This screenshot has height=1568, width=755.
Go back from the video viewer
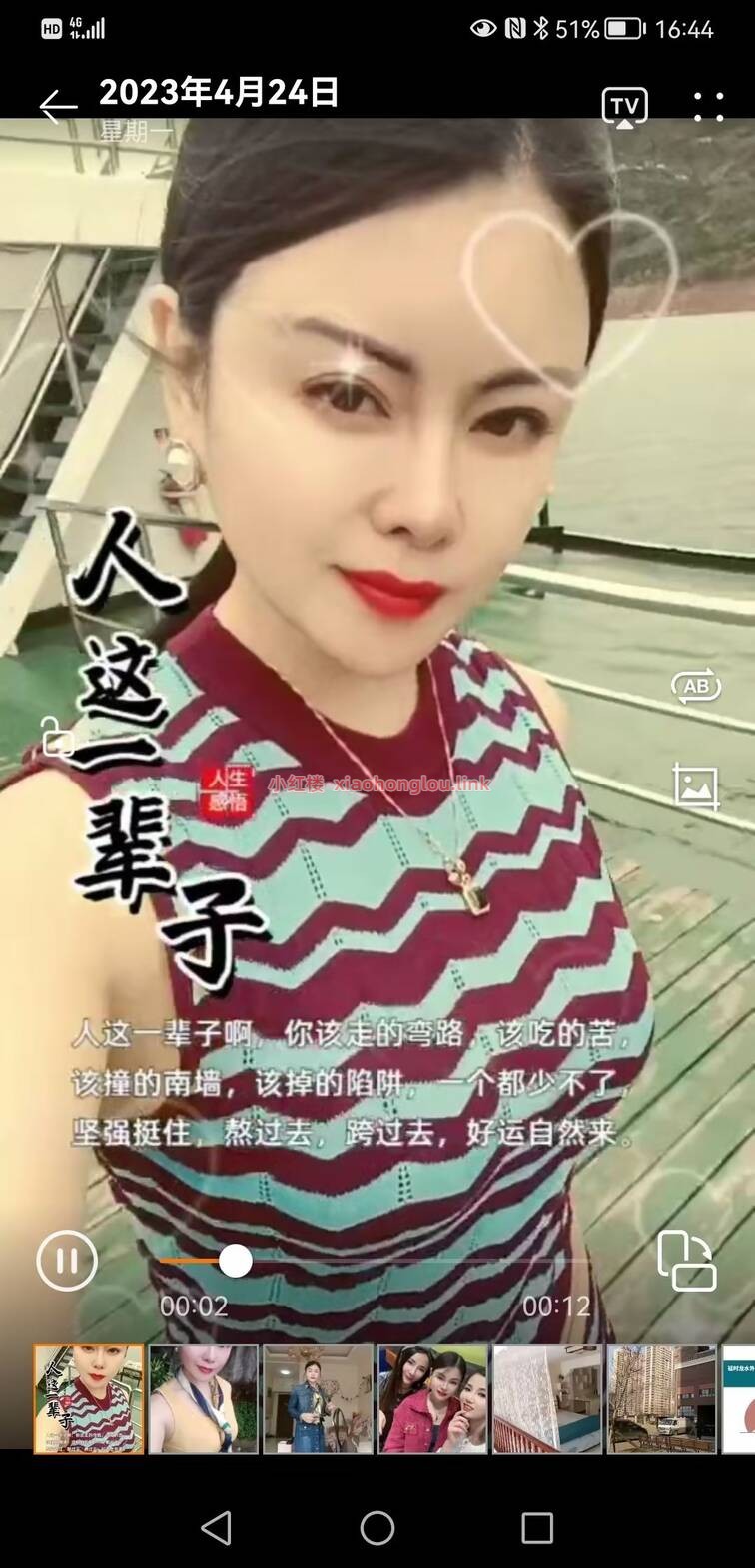(58, 106)
